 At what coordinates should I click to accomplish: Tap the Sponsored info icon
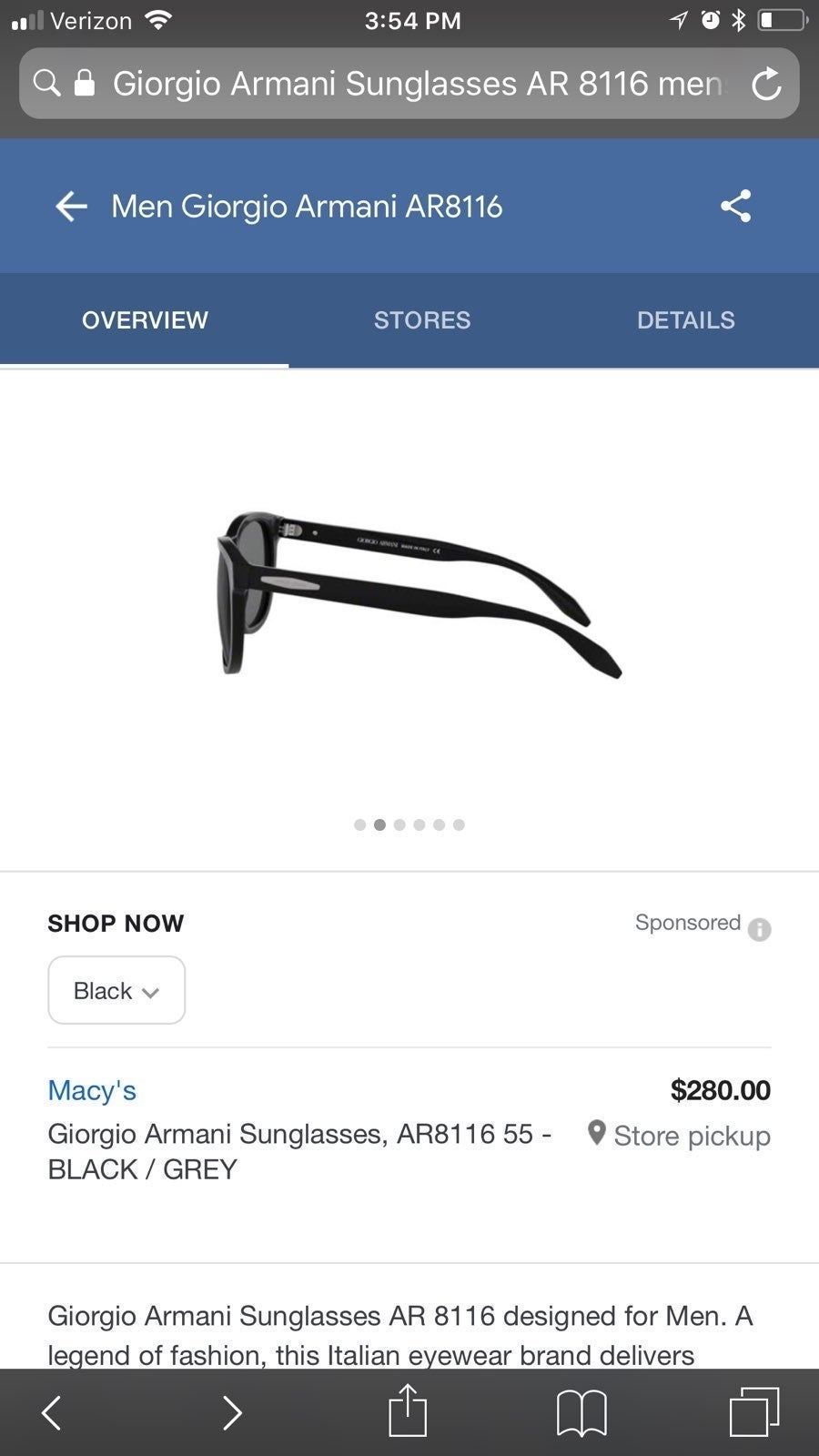tap(759, 929)
